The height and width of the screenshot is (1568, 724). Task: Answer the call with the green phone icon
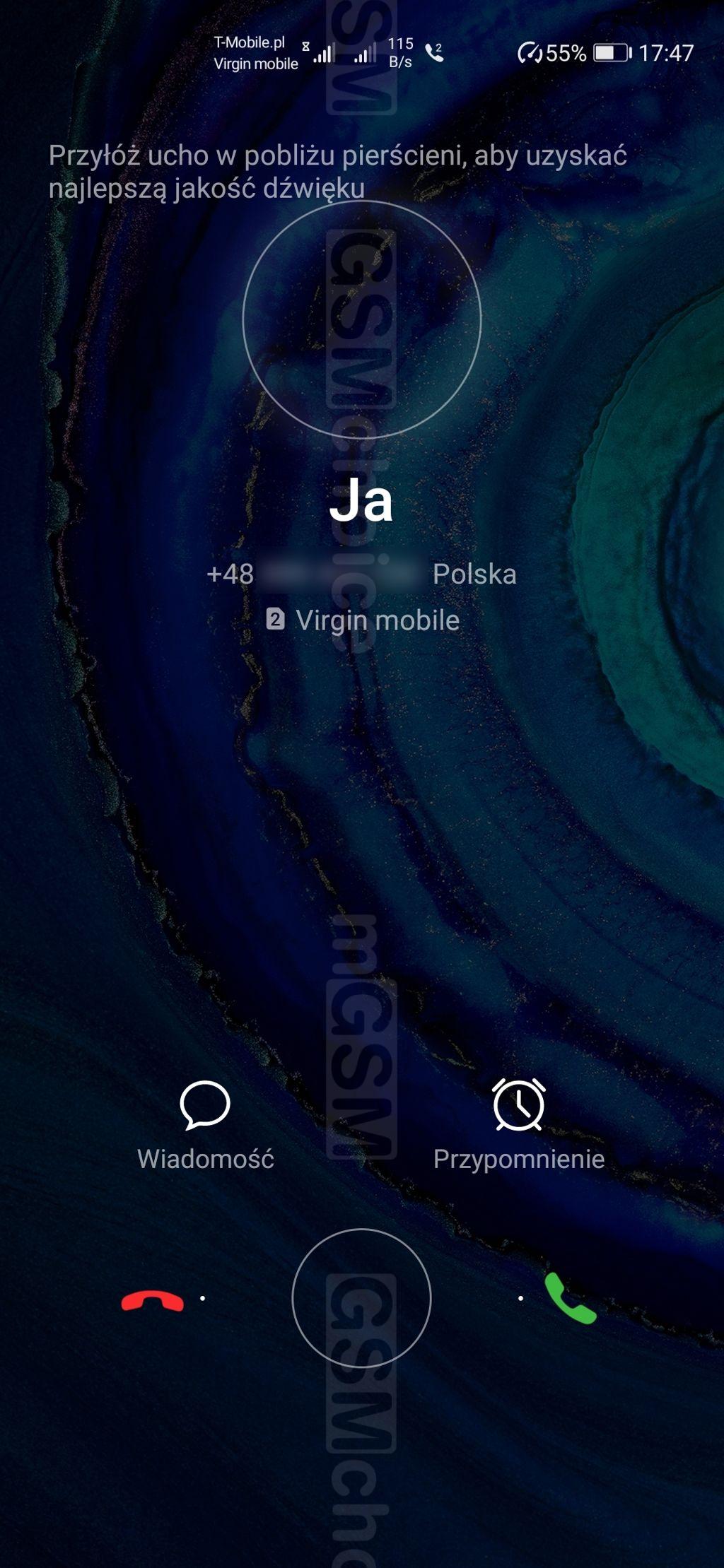click(571, 1298)
